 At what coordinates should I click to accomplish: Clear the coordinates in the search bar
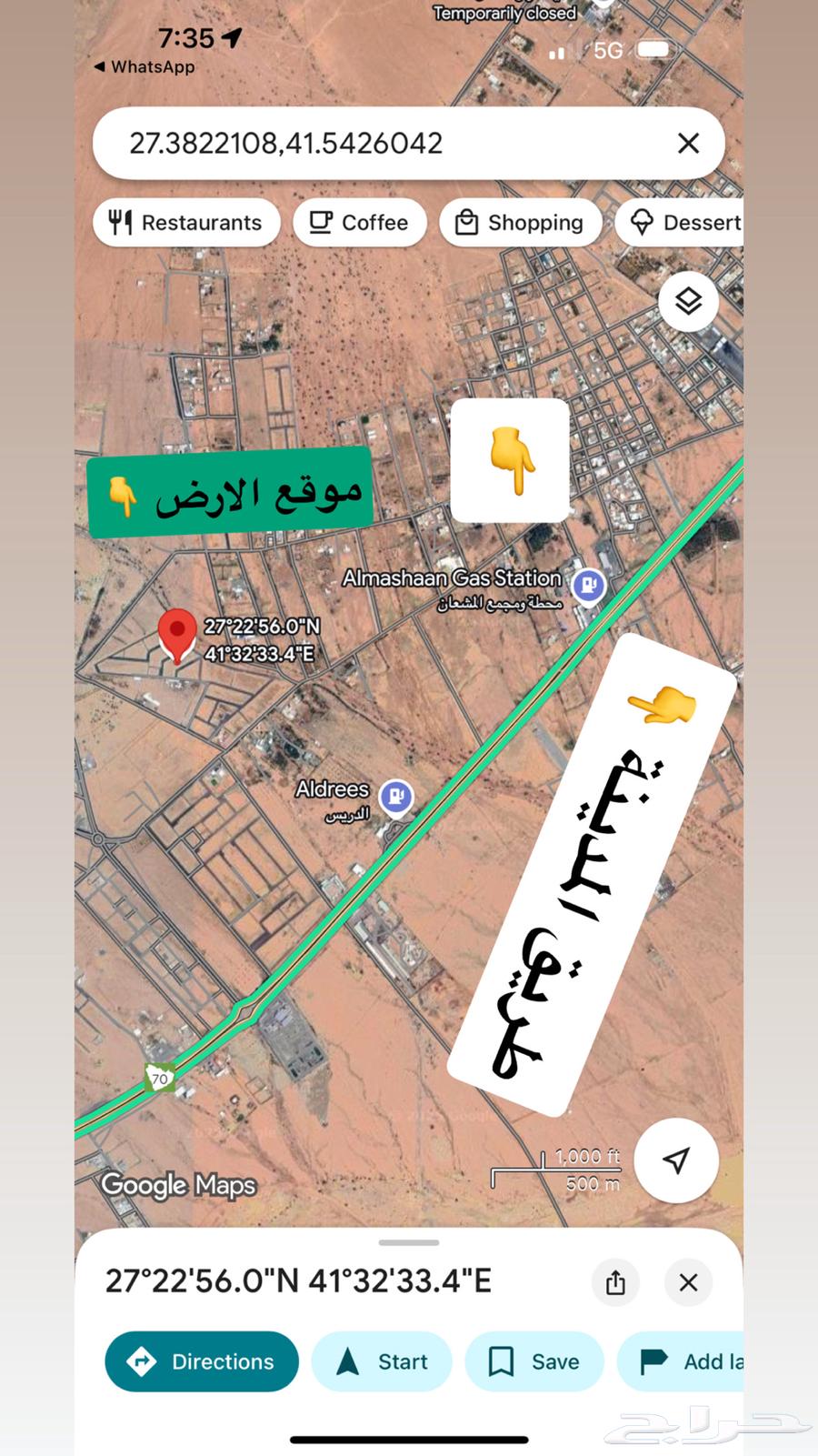click(x=688, y=143)
